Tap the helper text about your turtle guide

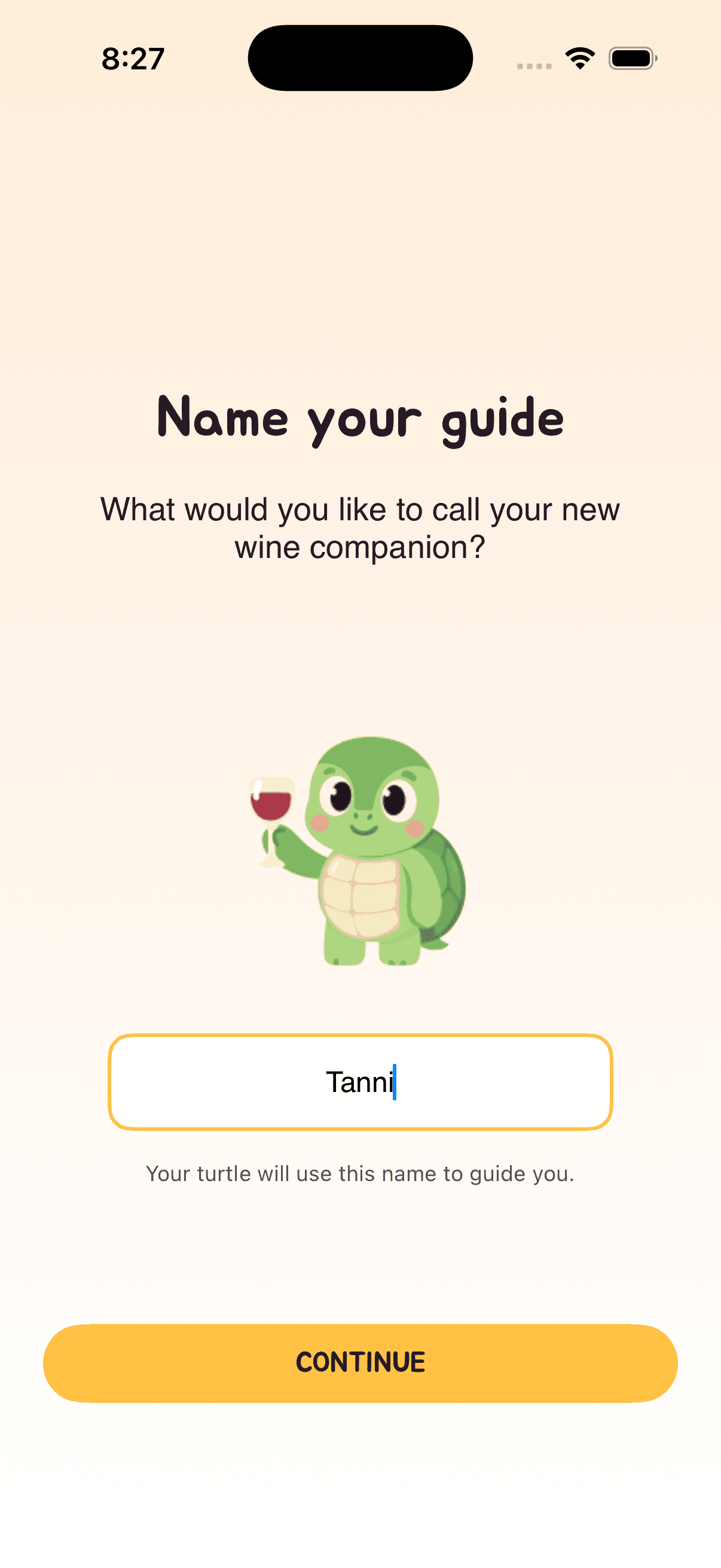pos(360,1173)
